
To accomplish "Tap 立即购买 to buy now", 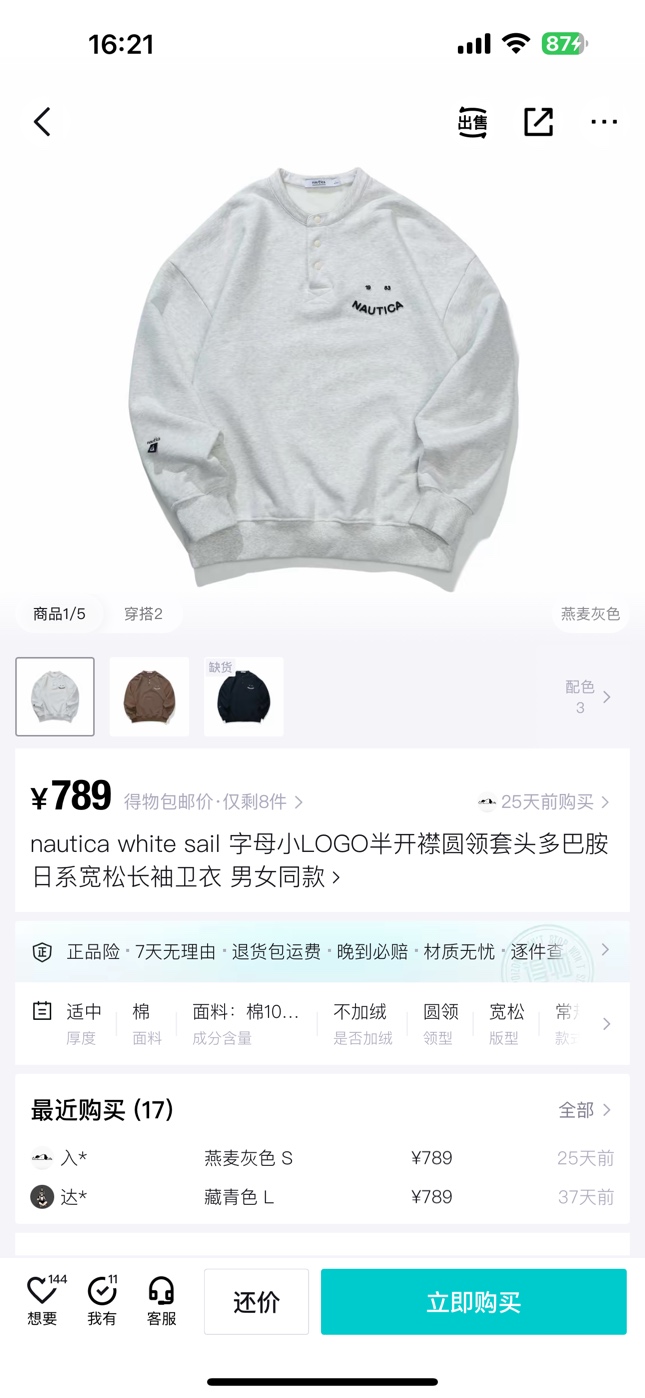I will pyautogui.click(x=473, y=1302).
